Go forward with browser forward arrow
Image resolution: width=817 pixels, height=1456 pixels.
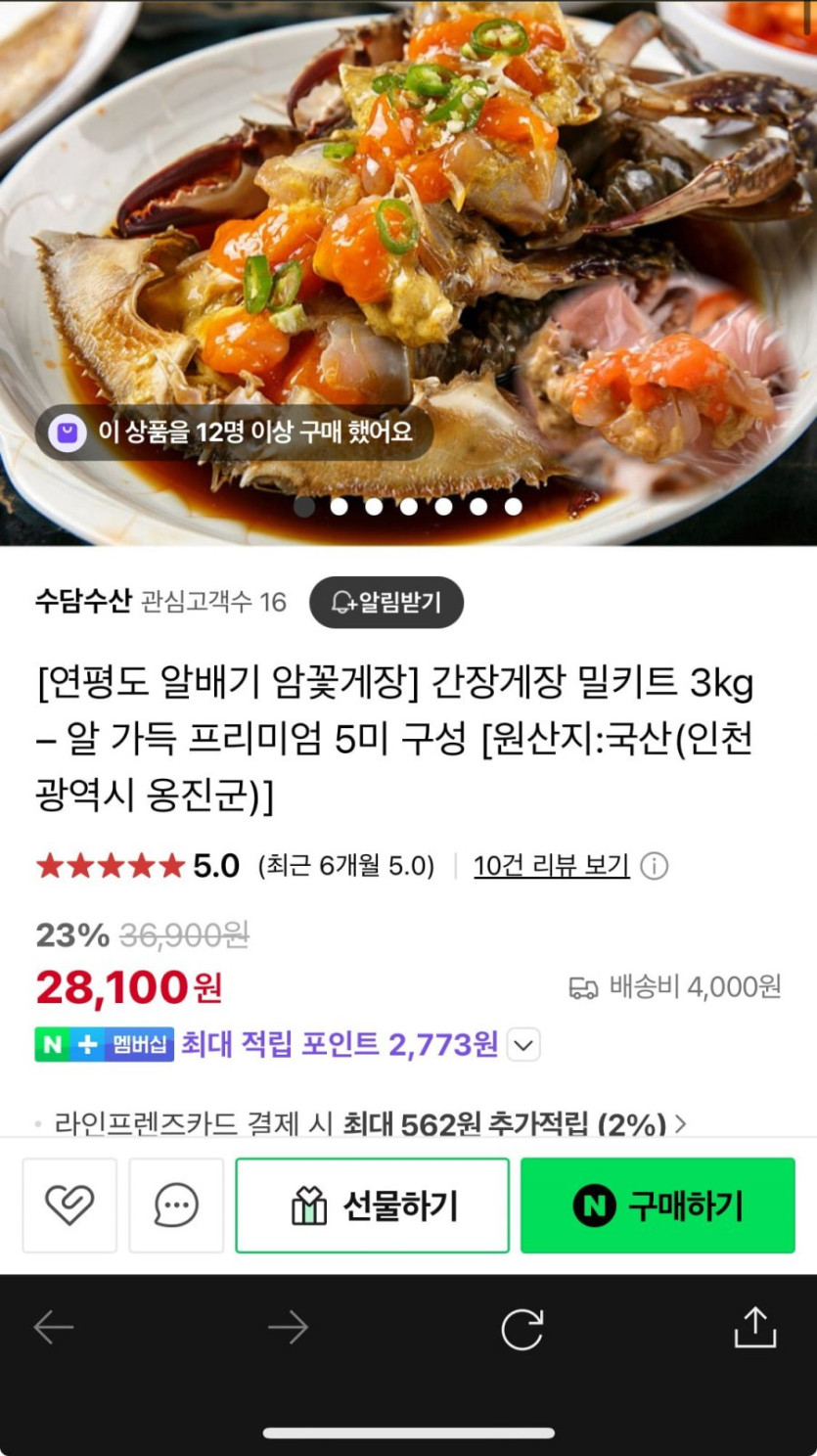pos(288,1328)
